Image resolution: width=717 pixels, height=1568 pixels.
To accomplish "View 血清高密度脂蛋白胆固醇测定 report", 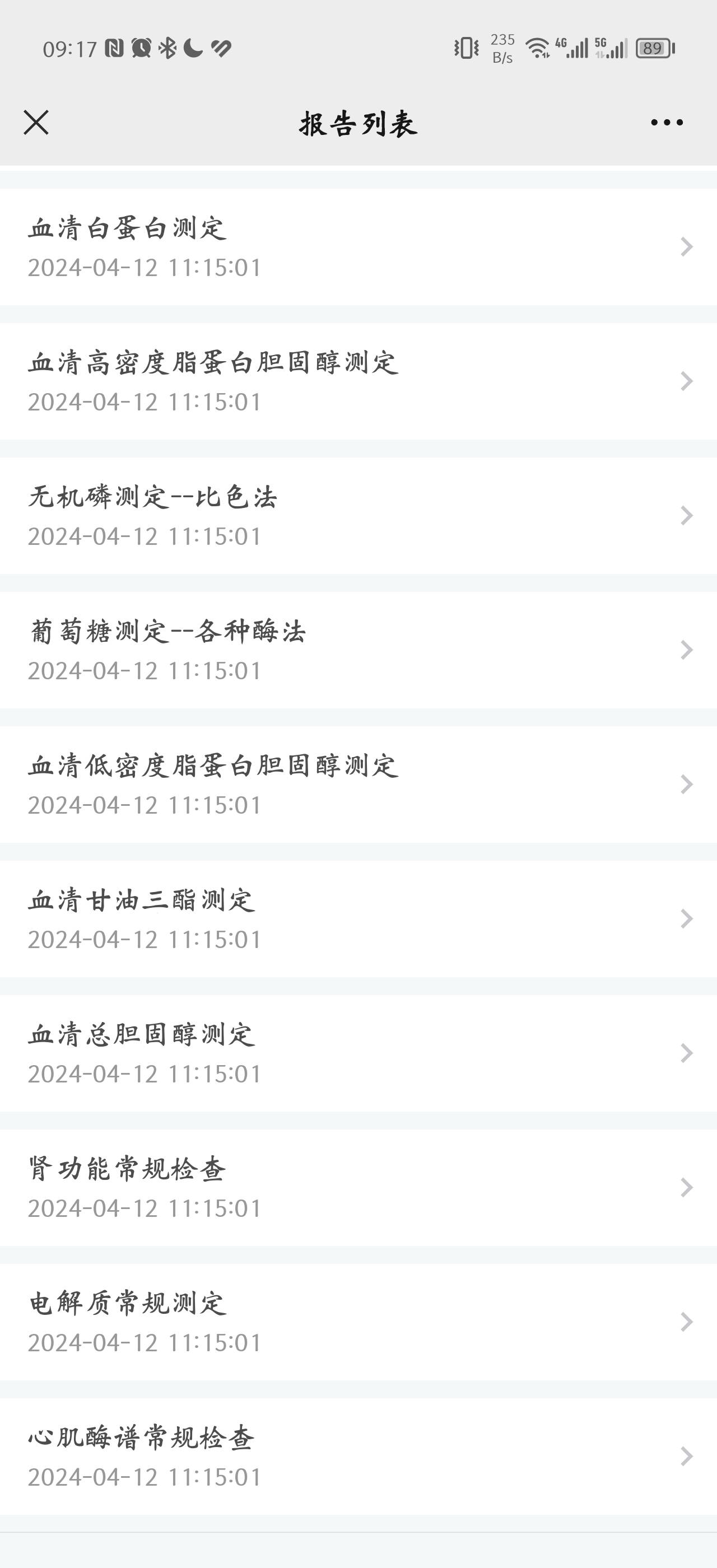I will (358, 381).
